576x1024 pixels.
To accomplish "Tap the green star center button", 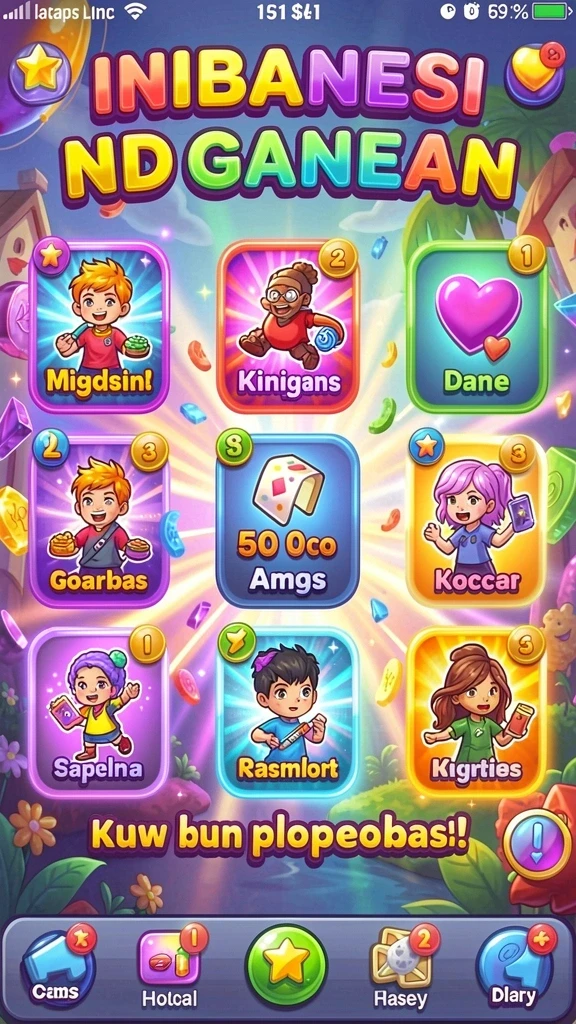I will point(286,965).
